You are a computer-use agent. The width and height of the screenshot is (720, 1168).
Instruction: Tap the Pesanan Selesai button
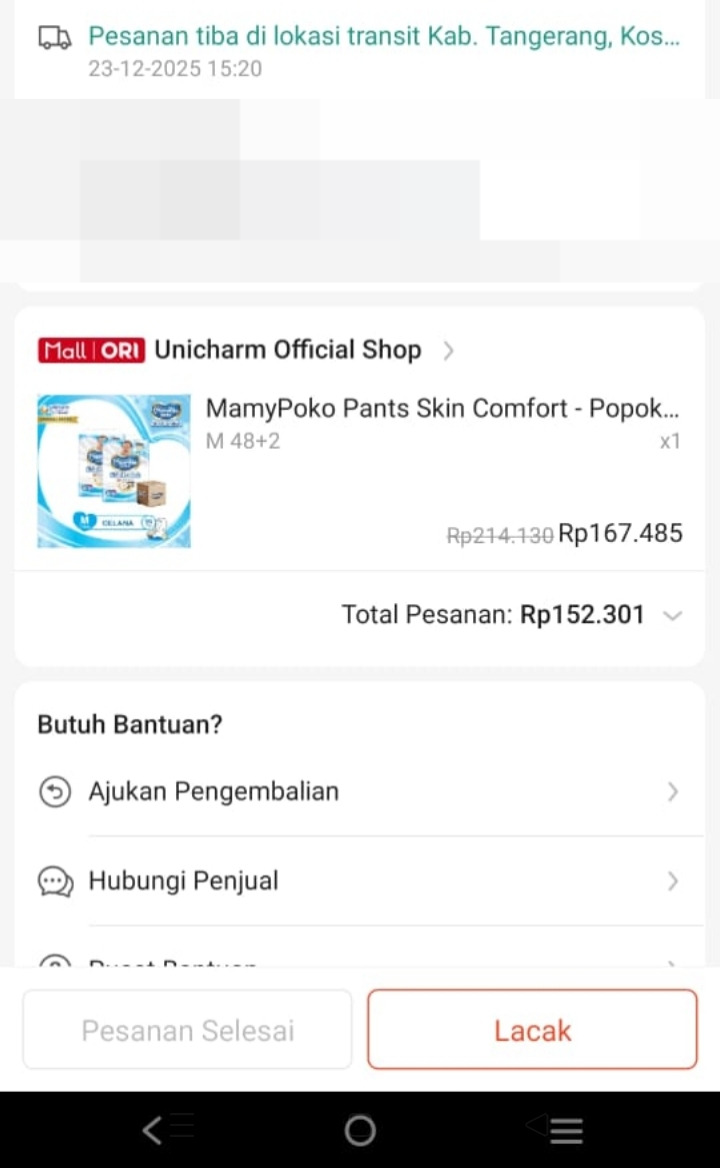coord(188,1030)
